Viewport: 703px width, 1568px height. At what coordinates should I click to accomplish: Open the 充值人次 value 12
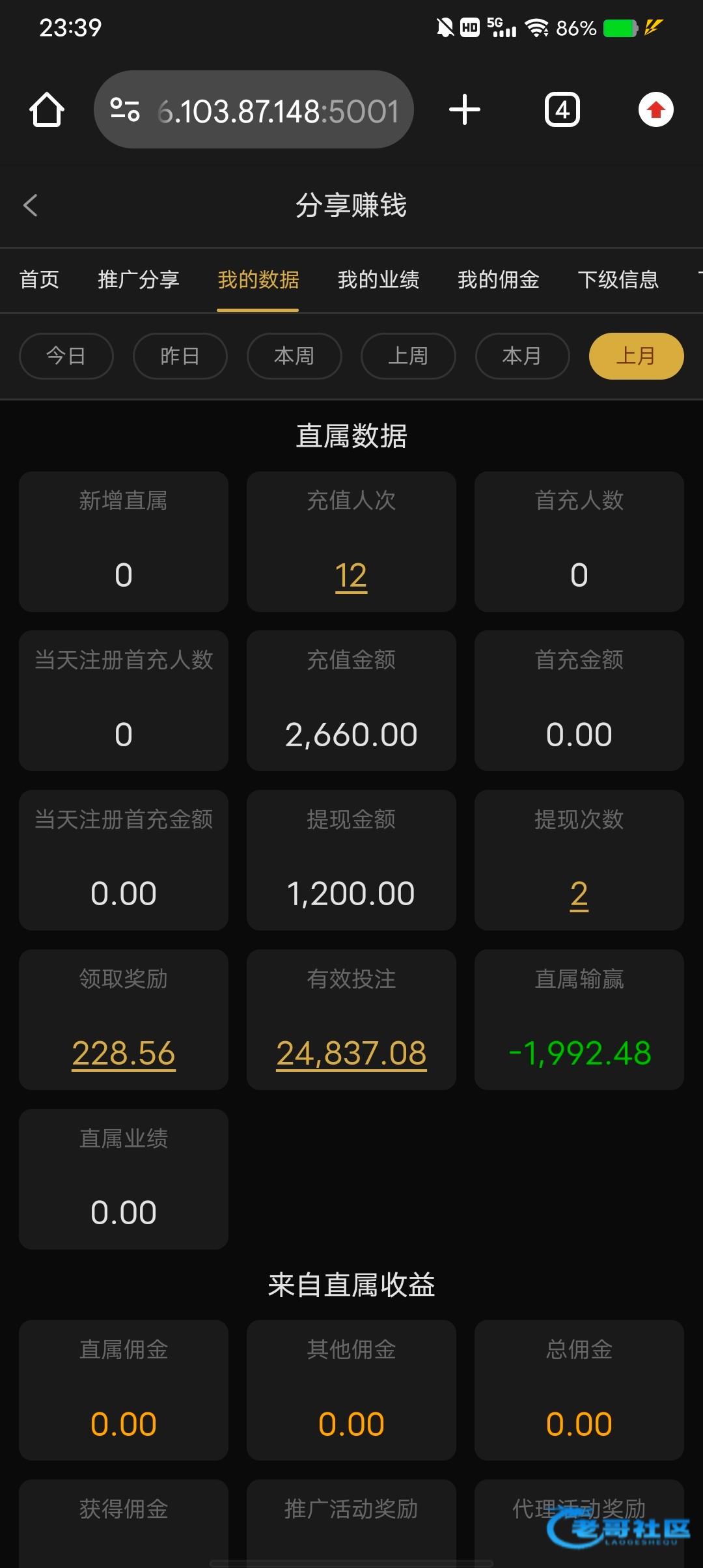point(351,576)
